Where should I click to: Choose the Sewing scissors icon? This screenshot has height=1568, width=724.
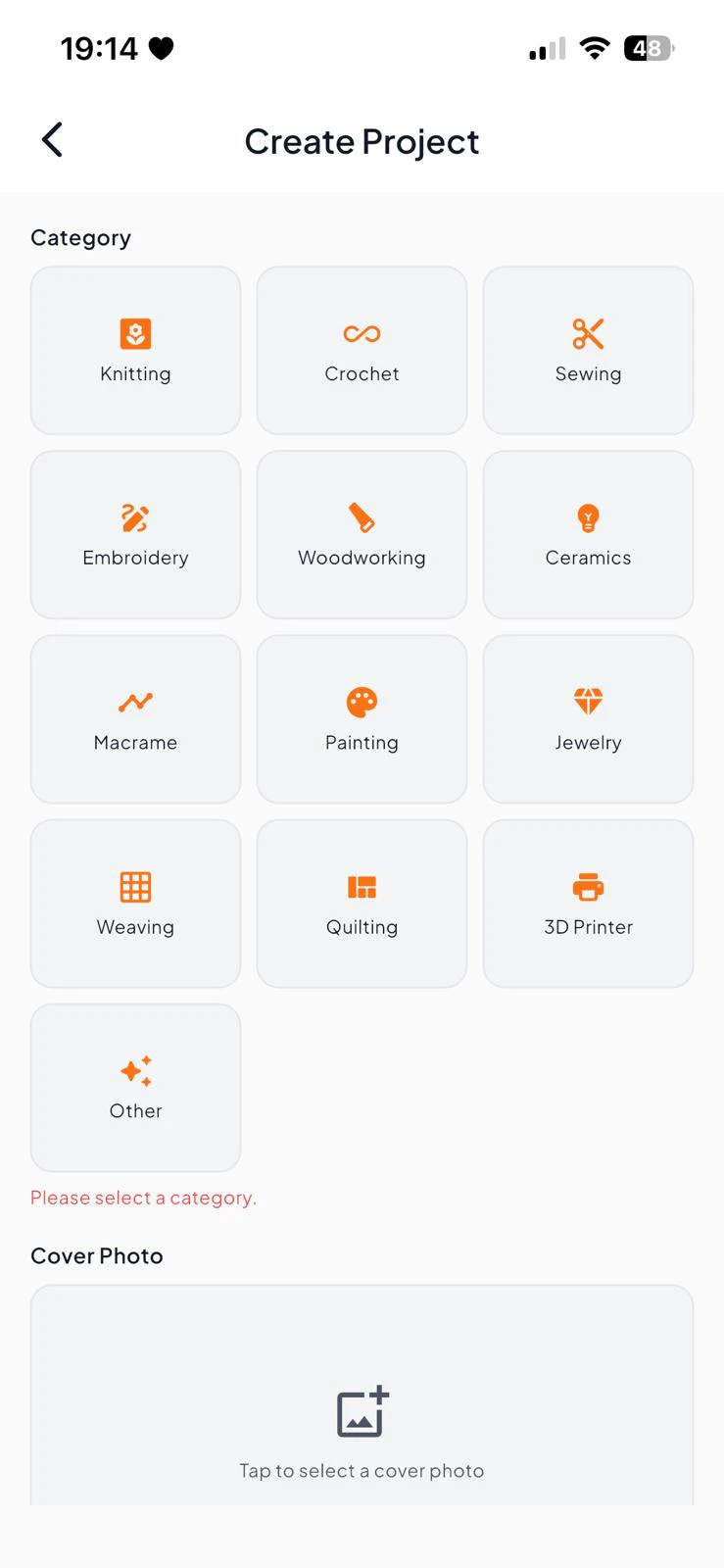(x=588, y=333)
